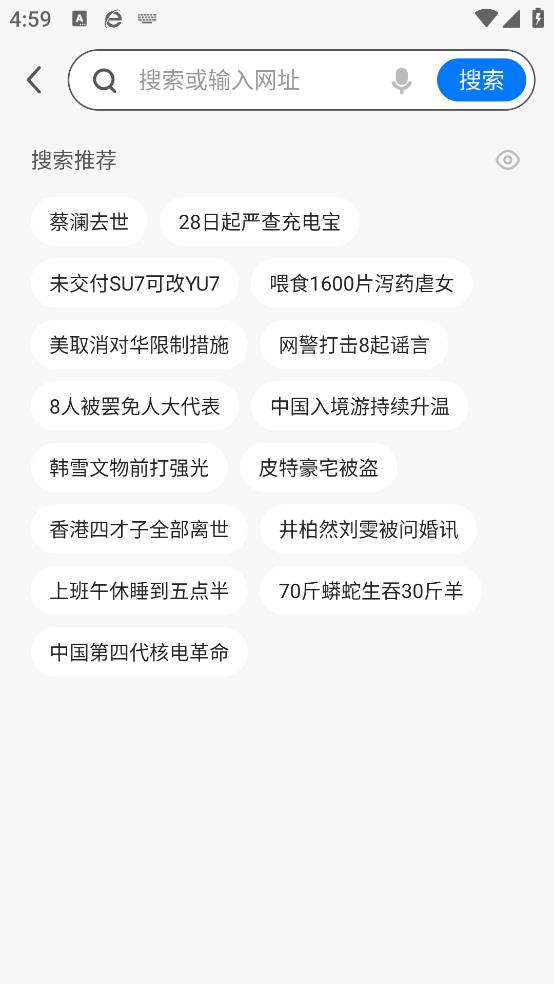Pick the 韩雪文物前打强光 chip

(x=129, y=468)
